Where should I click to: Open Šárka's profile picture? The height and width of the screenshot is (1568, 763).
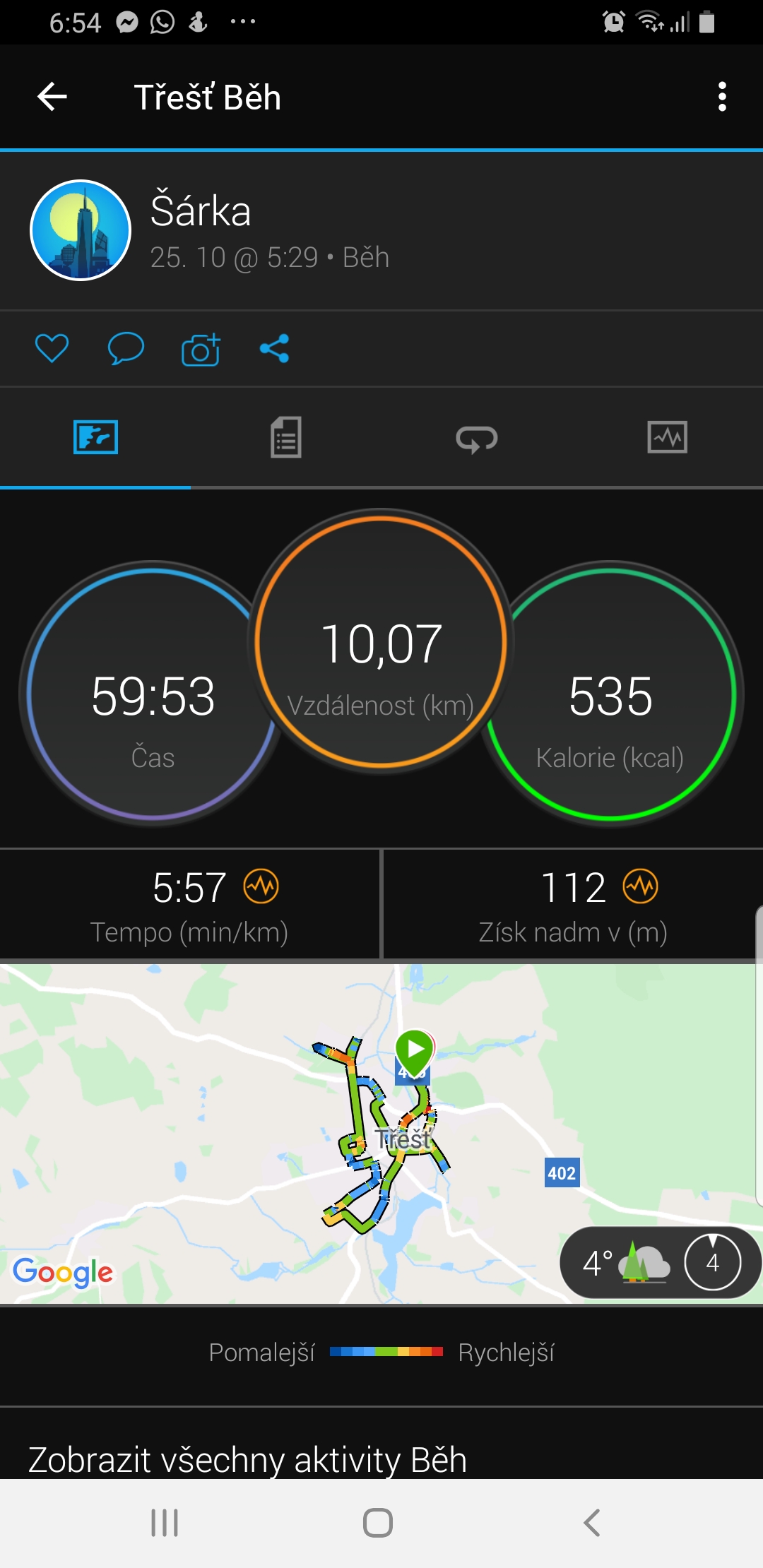81,230
